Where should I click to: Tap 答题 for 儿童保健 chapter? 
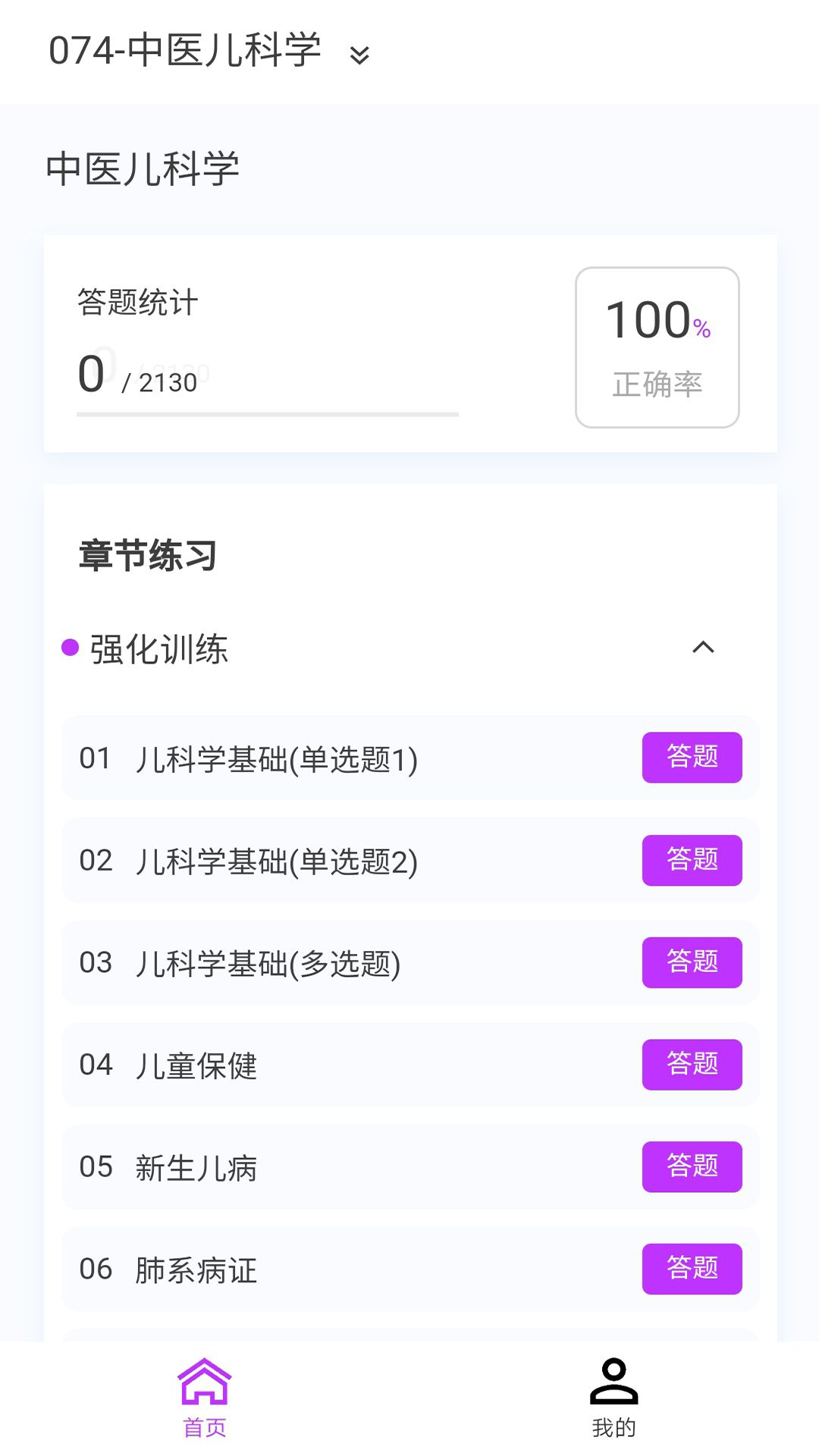click(x=692, y=1065)
